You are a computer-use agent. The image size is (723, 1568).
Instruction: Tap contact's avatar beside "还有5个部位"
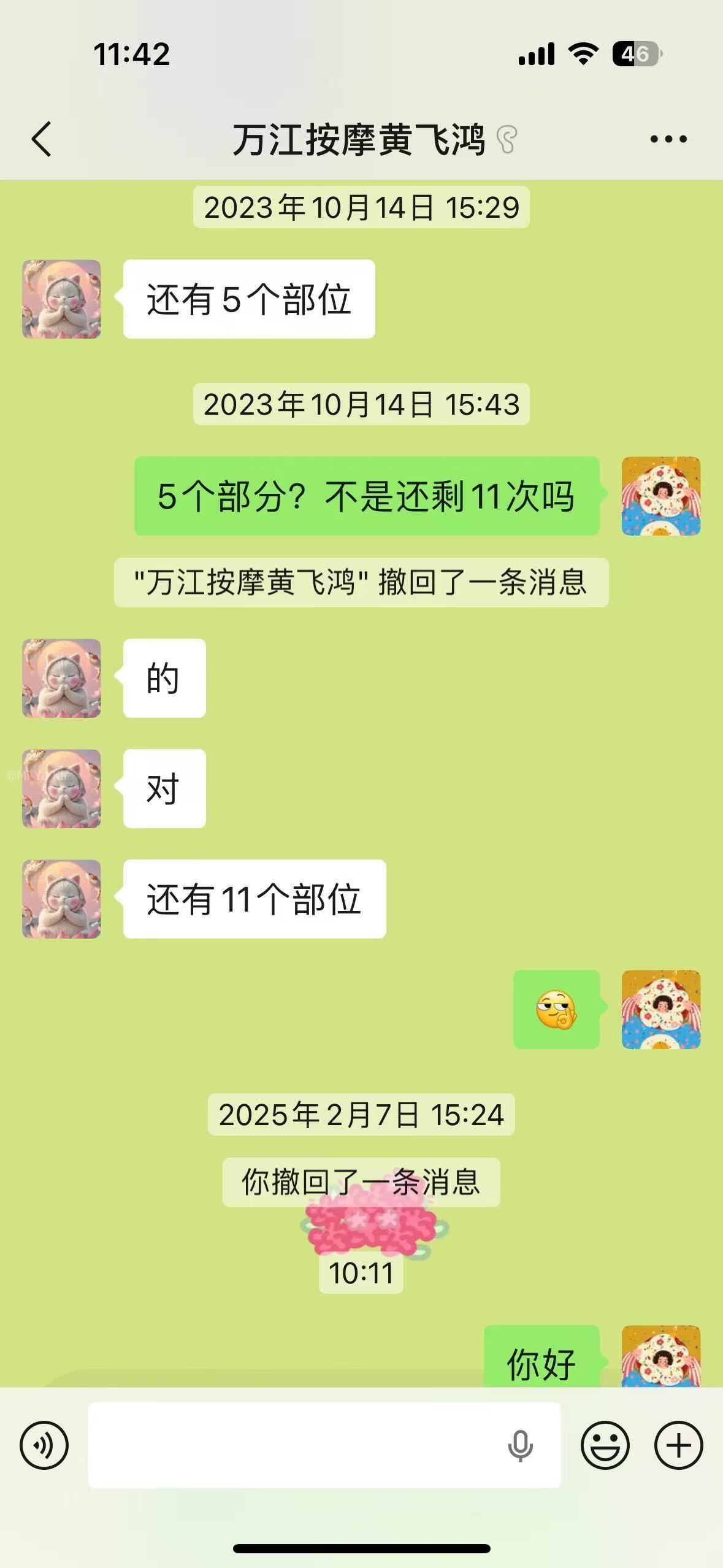61,299
